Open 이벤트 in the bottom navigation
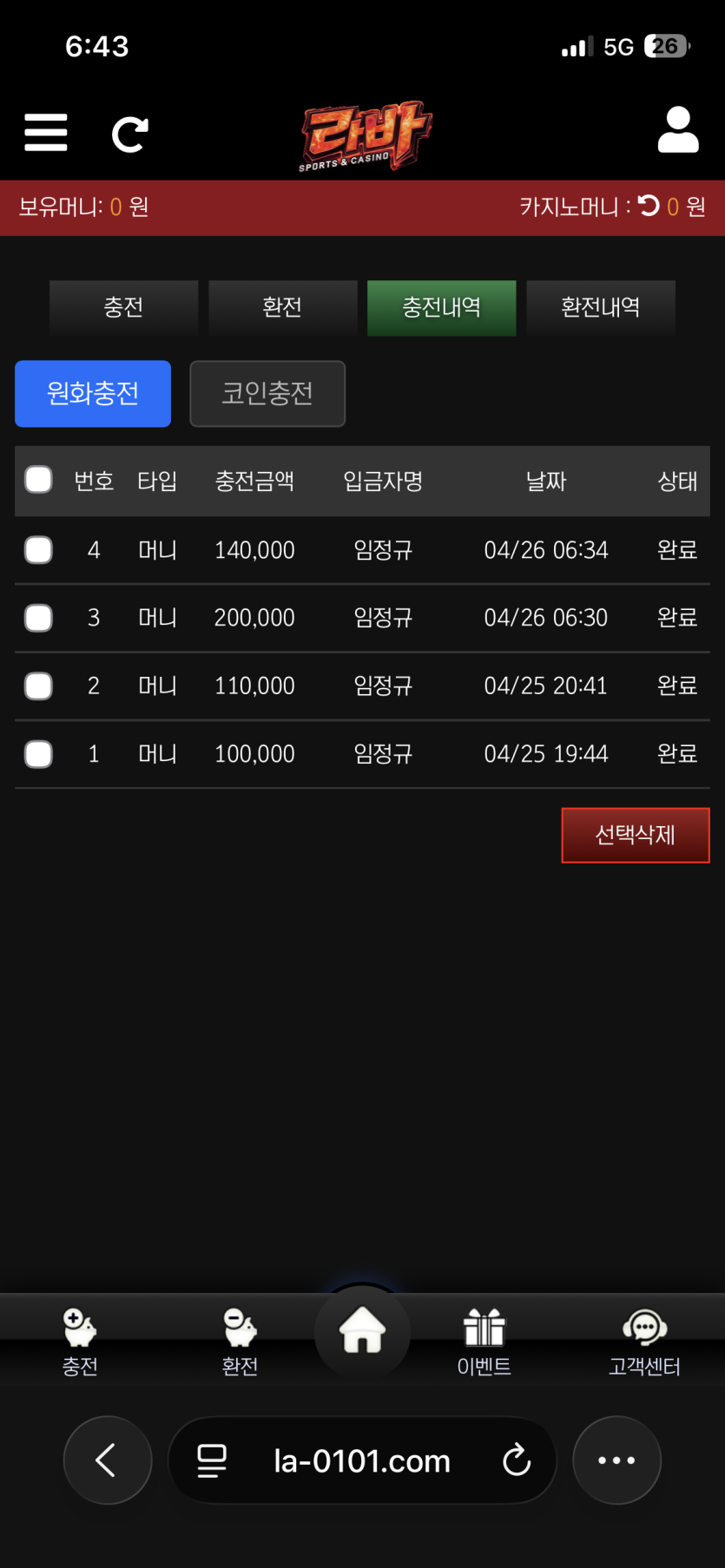The image size is (725, 1568). click(x=484, y=1342)
